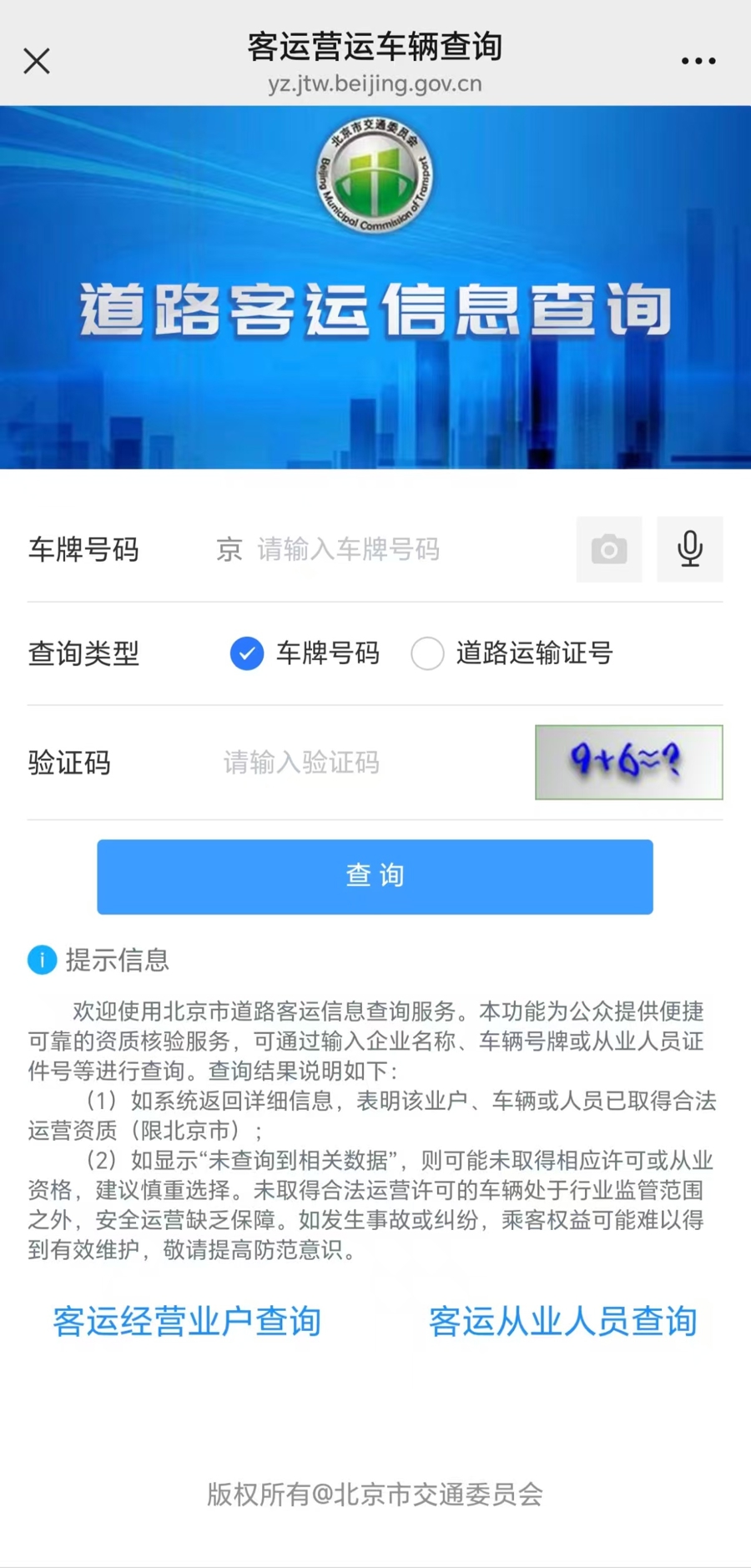Select 车牌号码 query type
Screen dimensions: 751x1568
pos(247,653)
